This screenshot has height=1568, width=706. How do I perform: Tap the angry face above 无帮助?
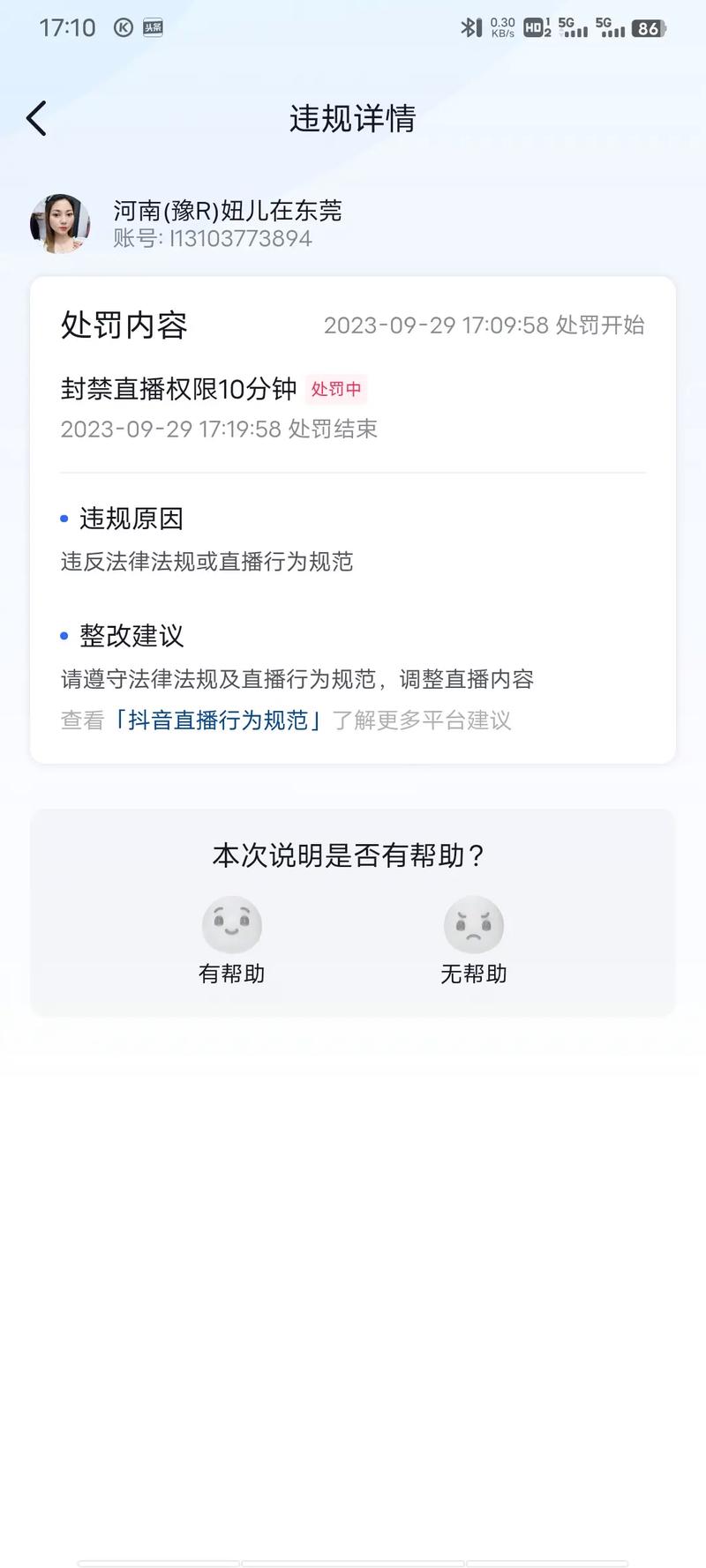click(473, 924)
